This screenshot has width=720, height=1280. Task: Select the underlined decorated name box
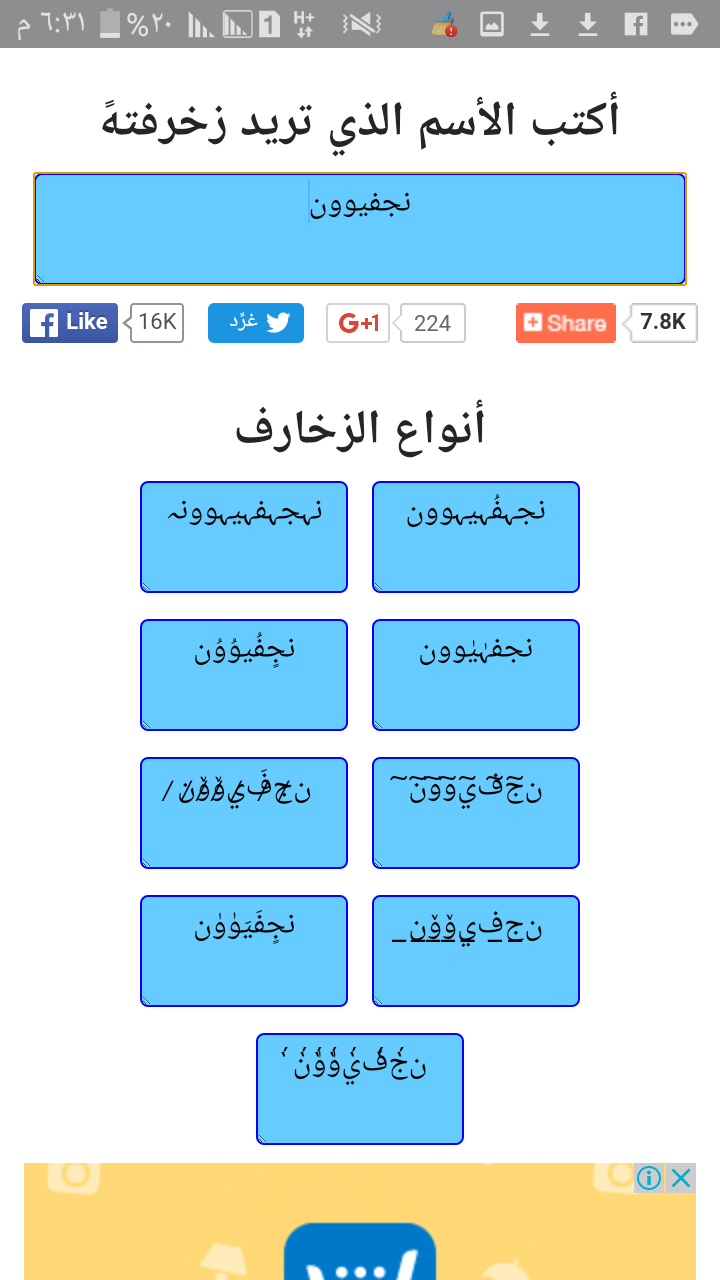(476, 951)
